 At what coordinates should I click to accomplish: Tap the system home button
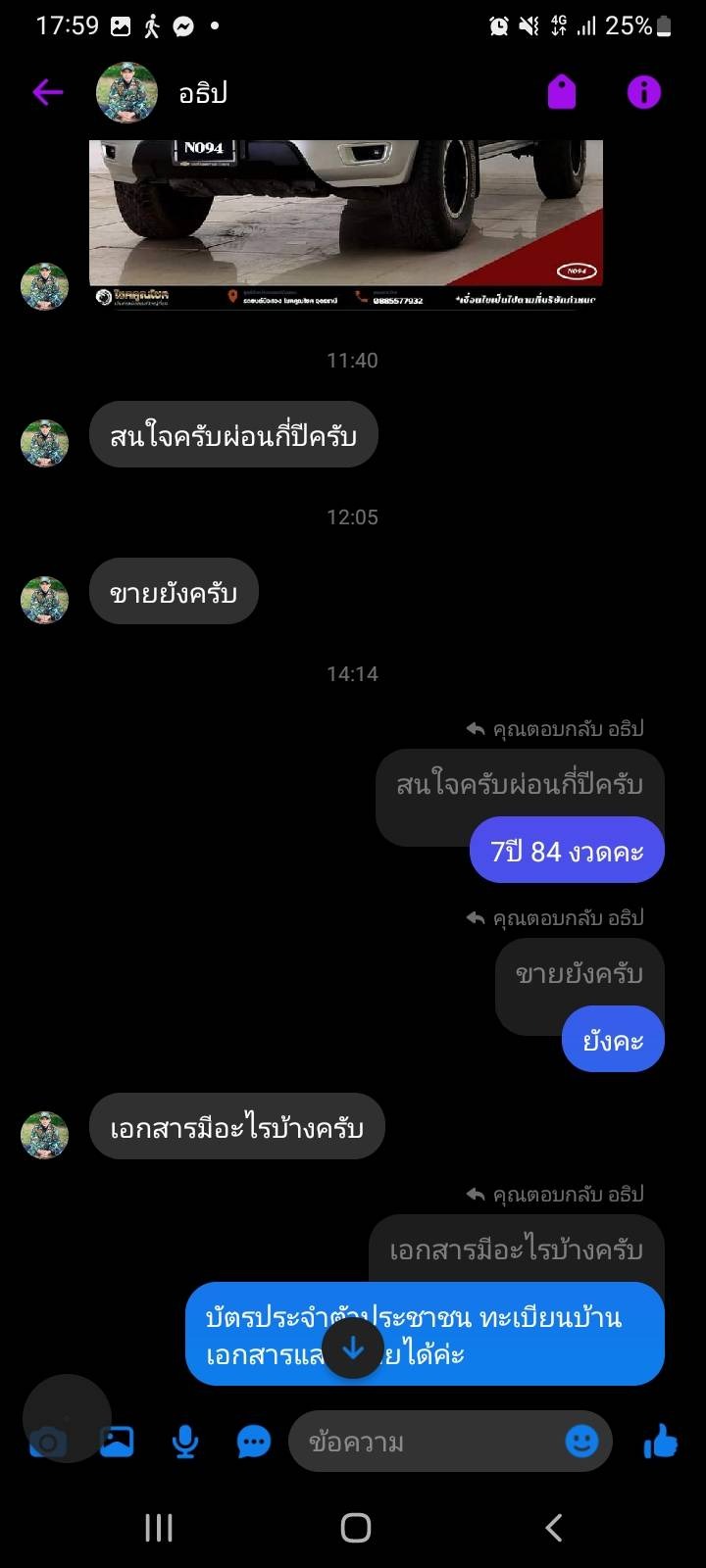355,1528
